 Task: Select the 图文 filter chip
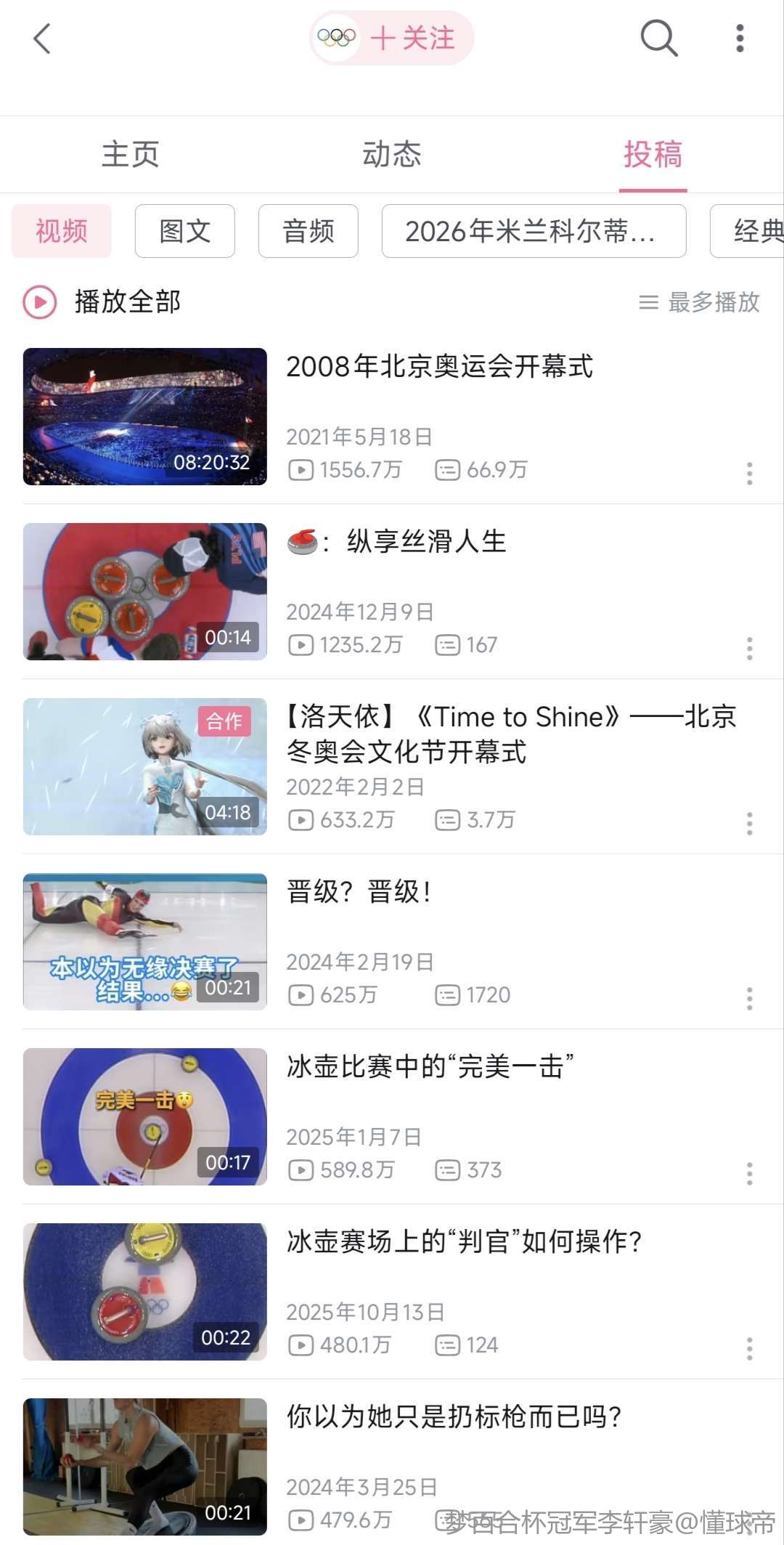point(185,231)
